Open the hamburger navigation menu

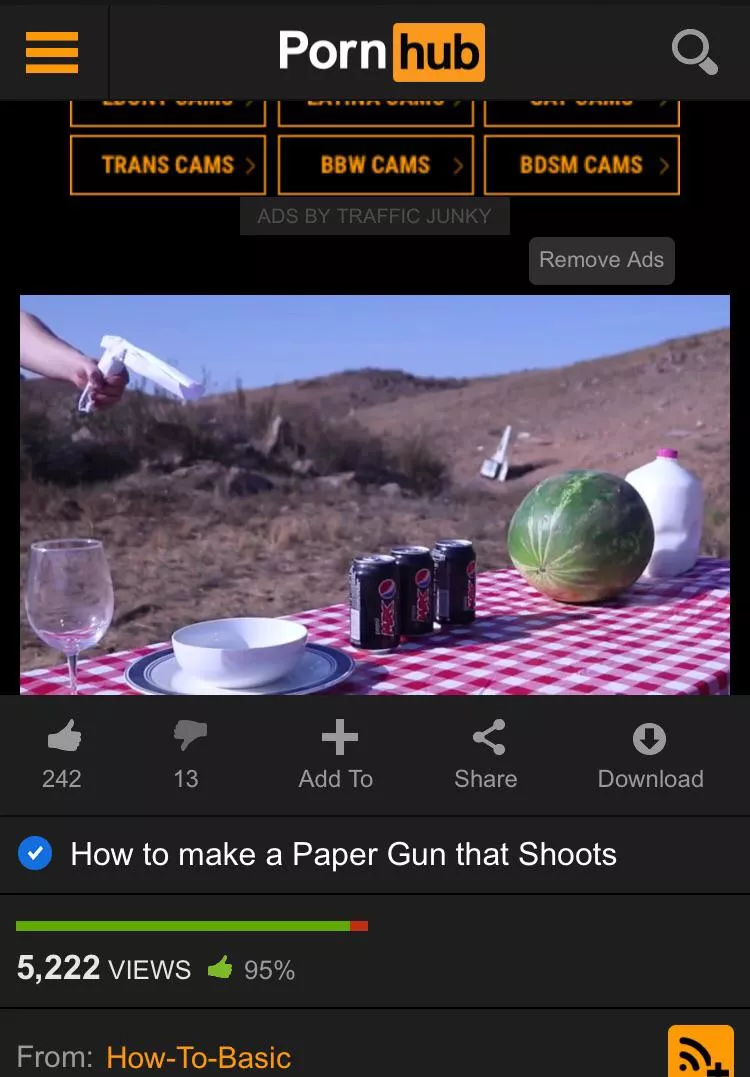[x=51, y=52]
